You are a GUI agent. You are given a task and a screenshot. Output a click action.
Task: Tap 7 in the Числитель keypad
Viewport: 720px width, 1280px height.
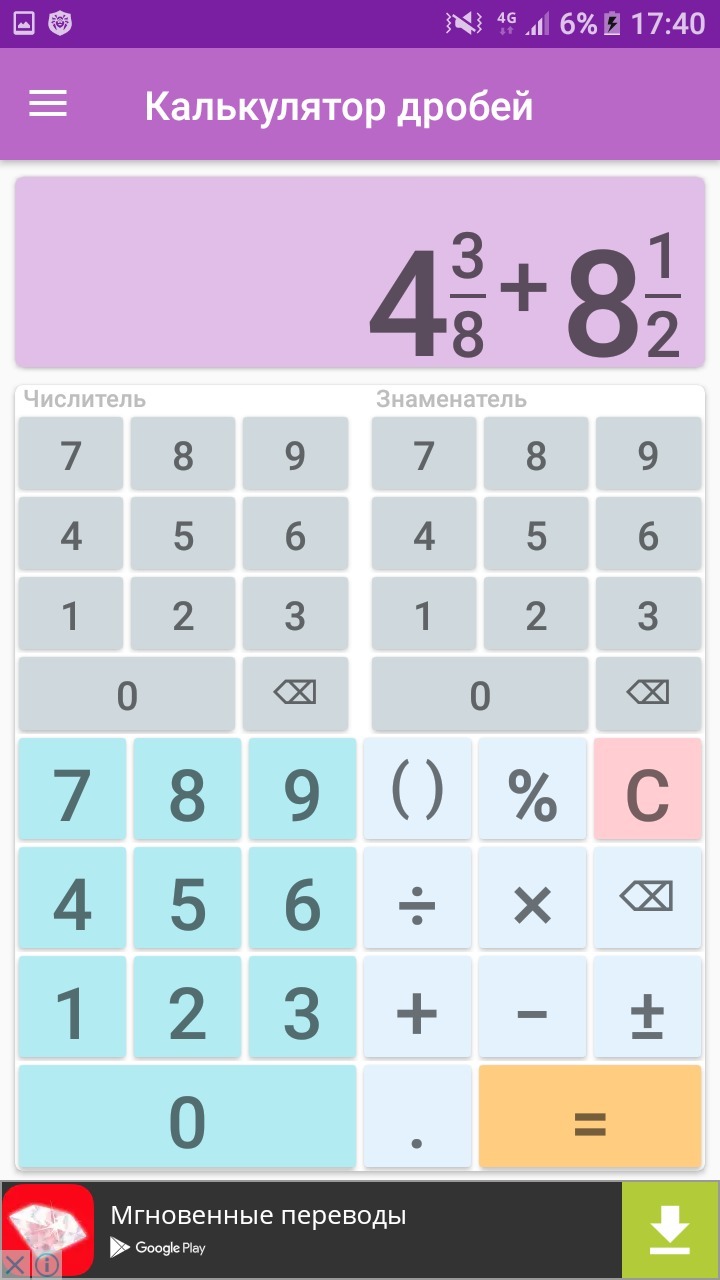pyautogui.click(x=71, y=455)
